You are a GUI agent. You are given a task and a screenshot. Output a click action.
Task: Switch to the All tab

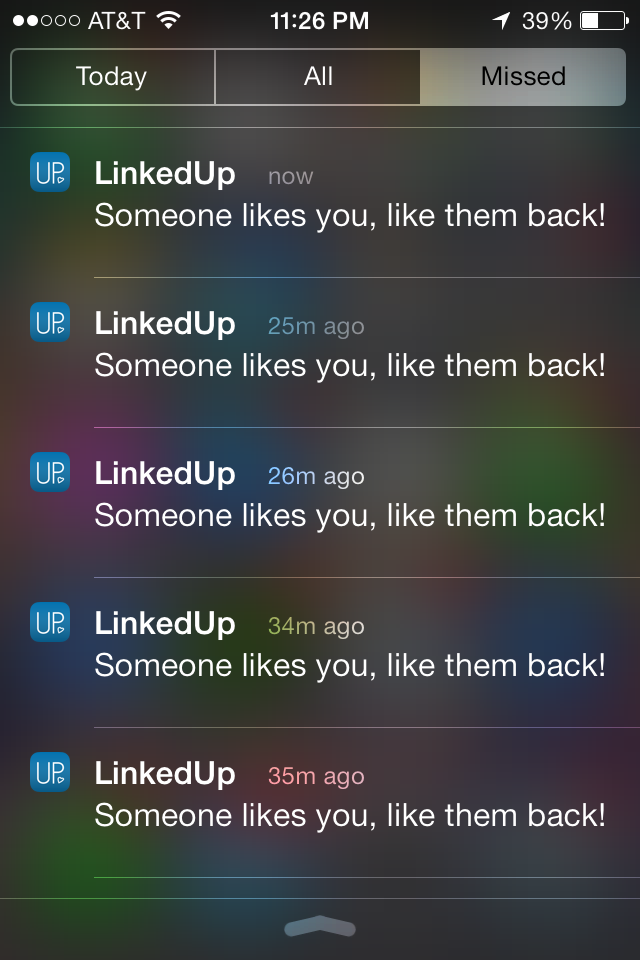pos(318,77)
